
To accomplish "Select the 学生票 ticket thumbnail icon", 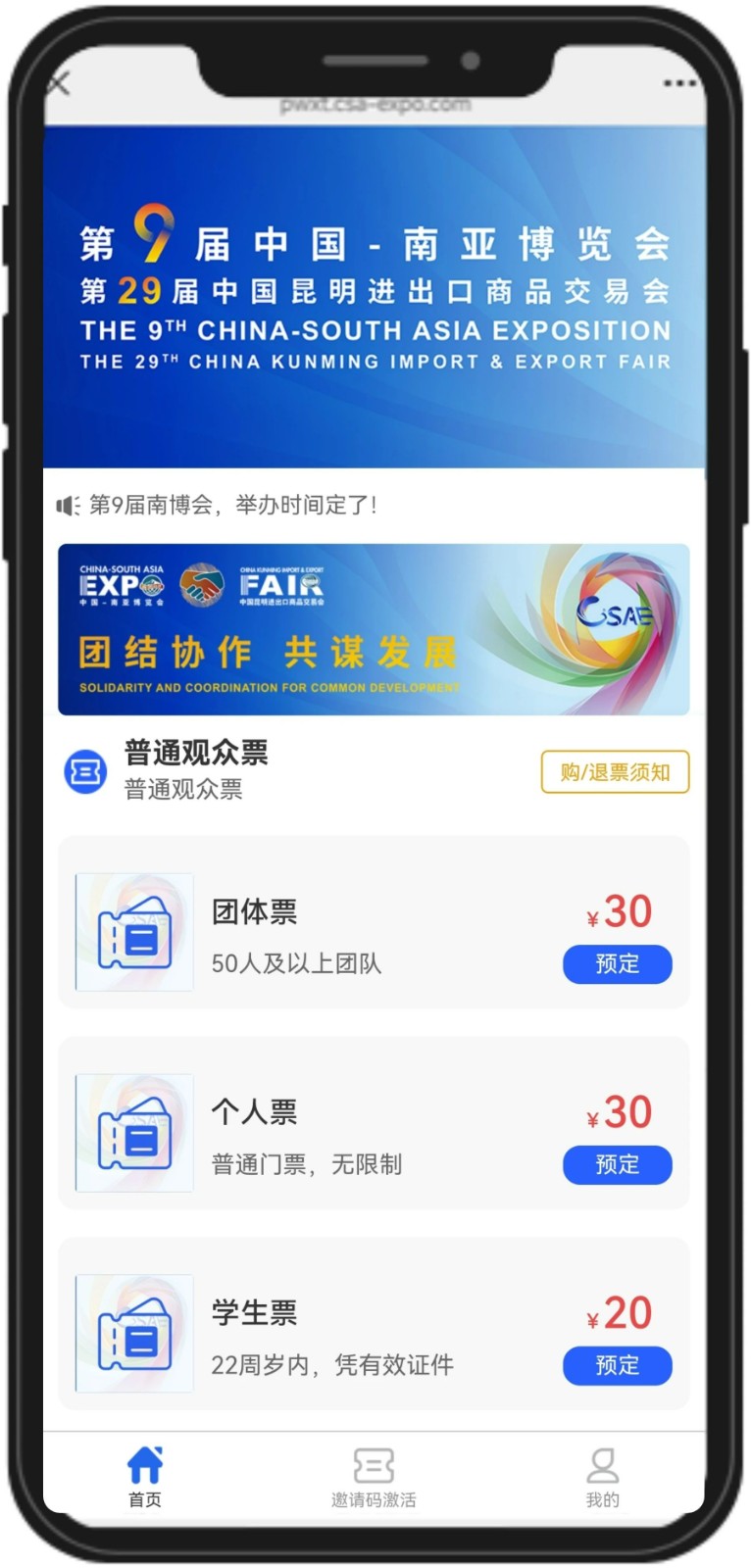I will [134, 1333].
